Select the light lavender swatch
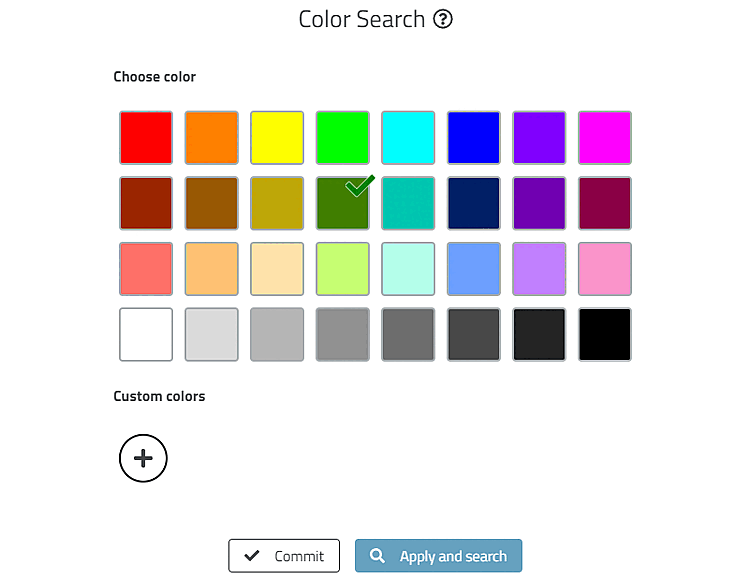This screenshot has width=750, height=580. coord(539,269)
